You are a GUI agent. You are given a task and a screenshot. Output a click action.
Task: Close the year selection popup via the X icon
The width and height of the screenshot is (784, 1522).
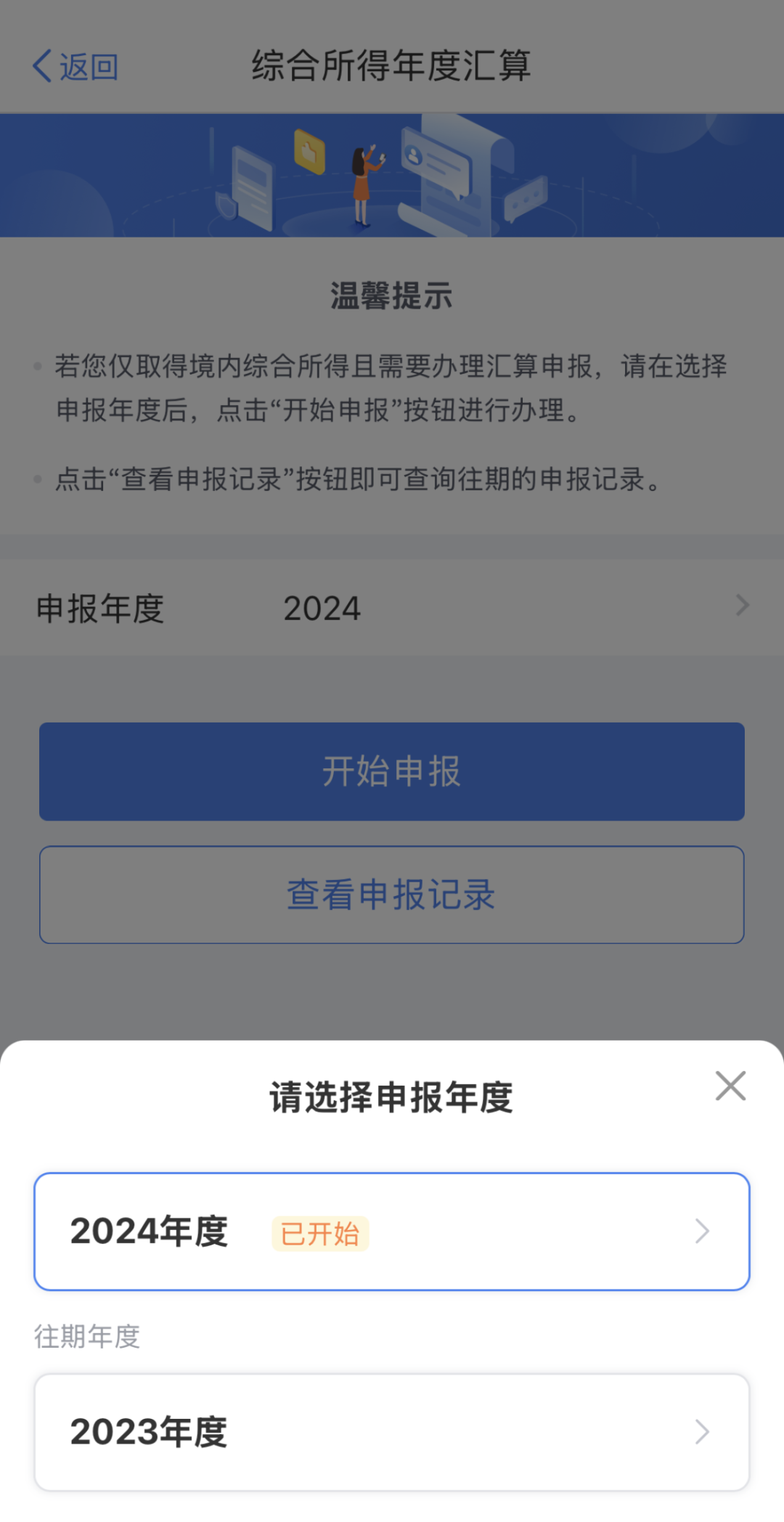coord(730,1086)
